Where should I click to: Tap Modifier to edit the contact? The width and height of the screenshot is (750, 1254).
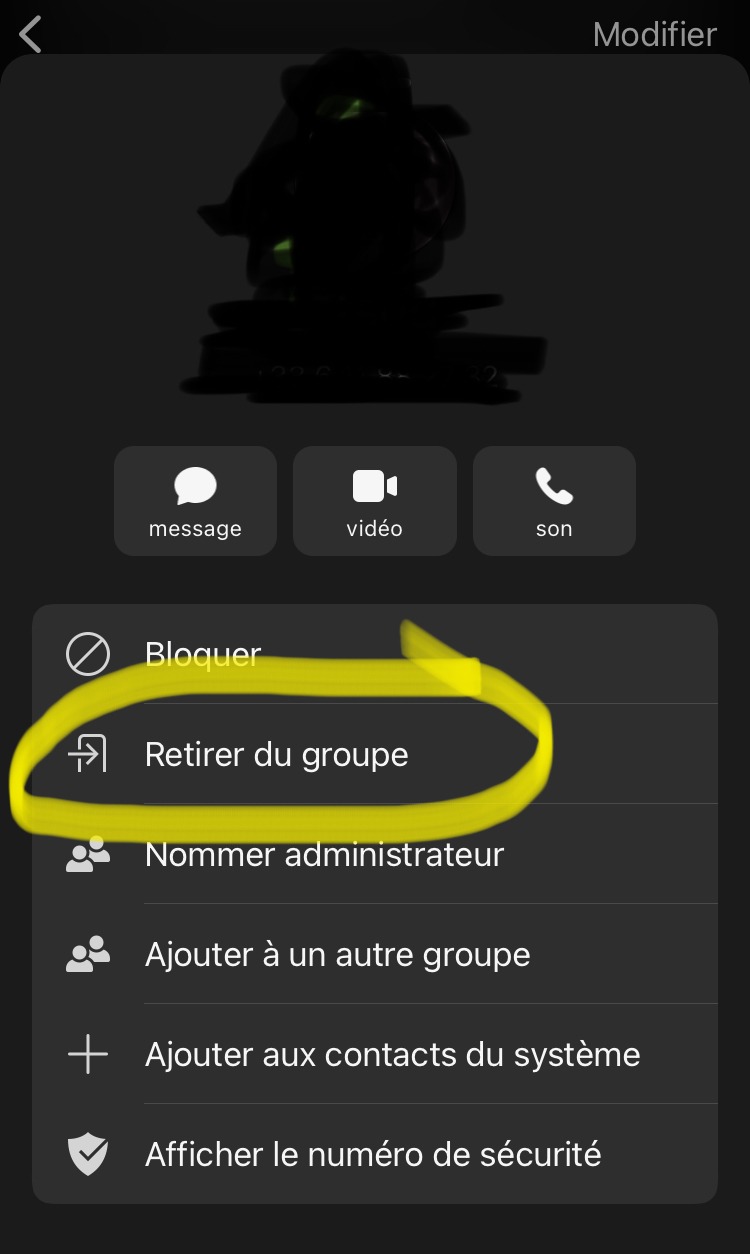654,35
